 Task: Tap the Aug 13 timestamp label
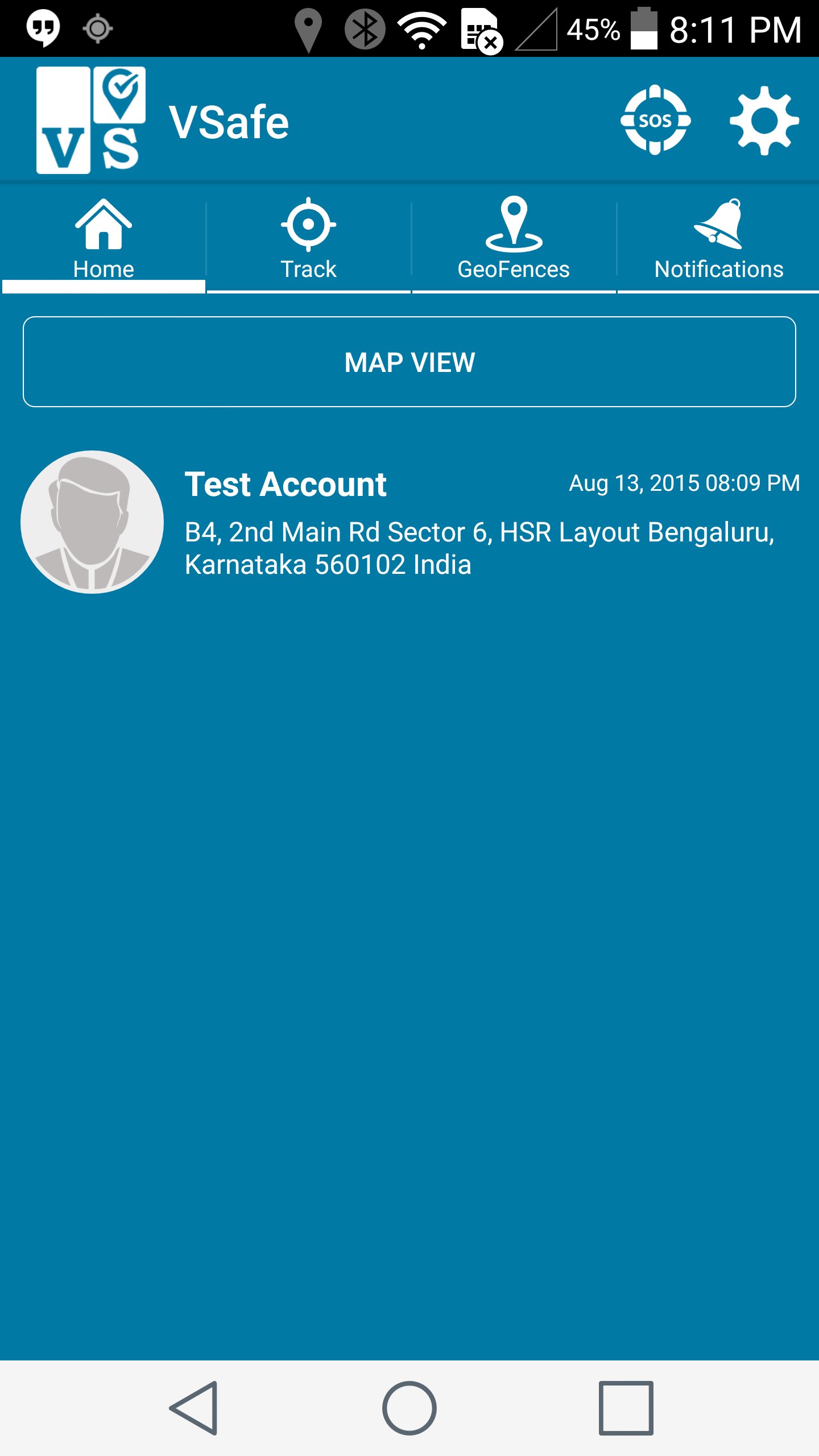click(685, 484)
